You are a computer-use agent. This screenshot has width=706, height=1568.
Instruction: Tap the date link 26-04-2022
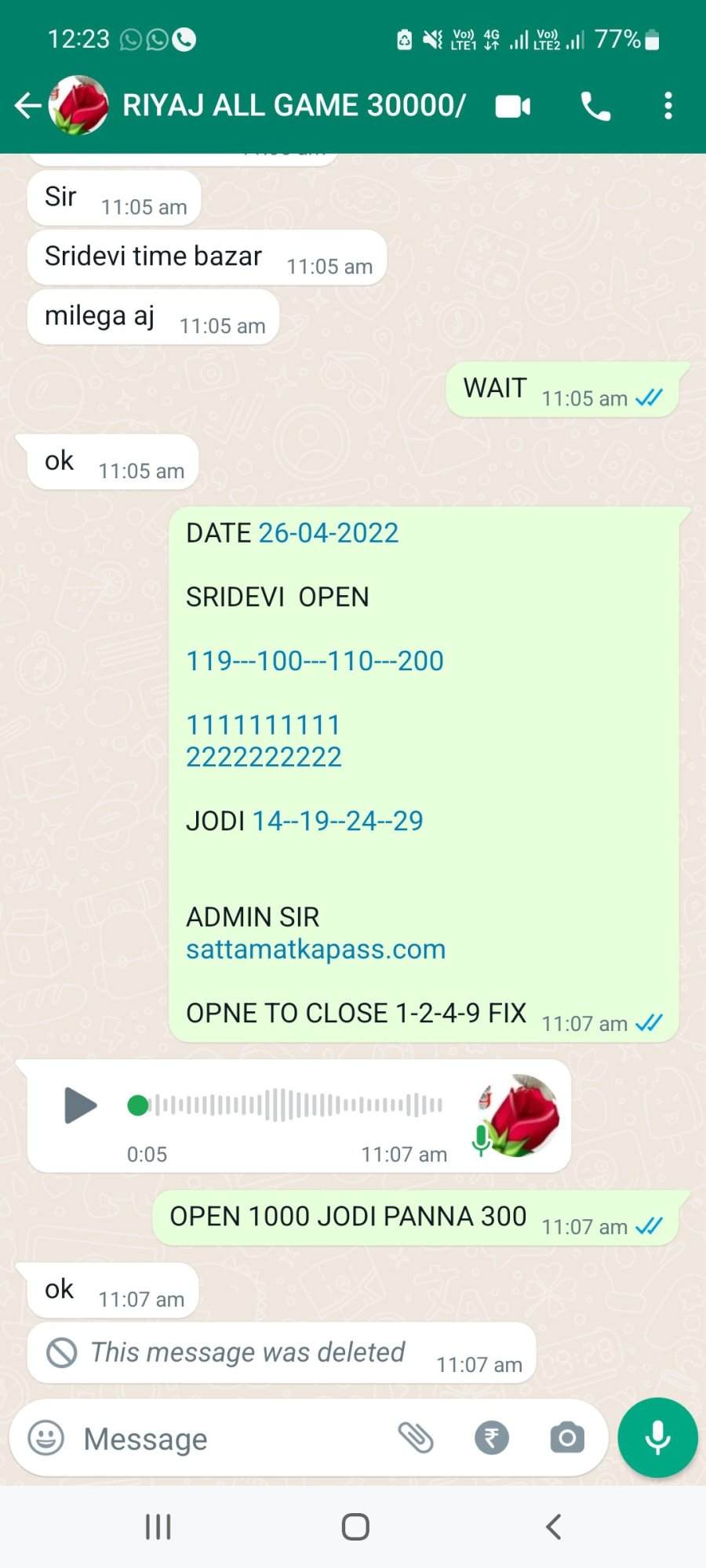[329, 533]
